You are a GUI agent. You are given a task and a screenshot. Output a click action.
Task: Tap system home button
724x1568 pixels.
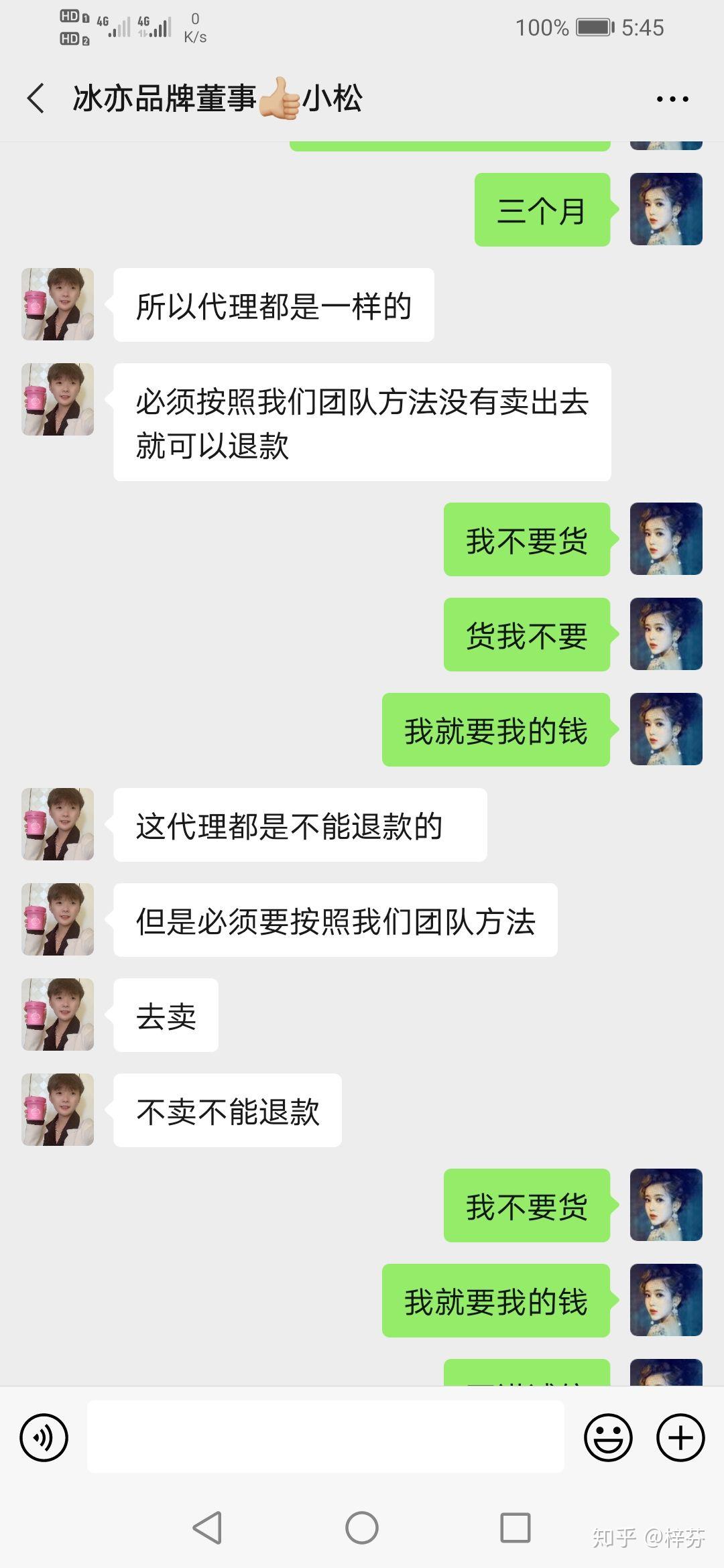click(x=362, y=1528)
